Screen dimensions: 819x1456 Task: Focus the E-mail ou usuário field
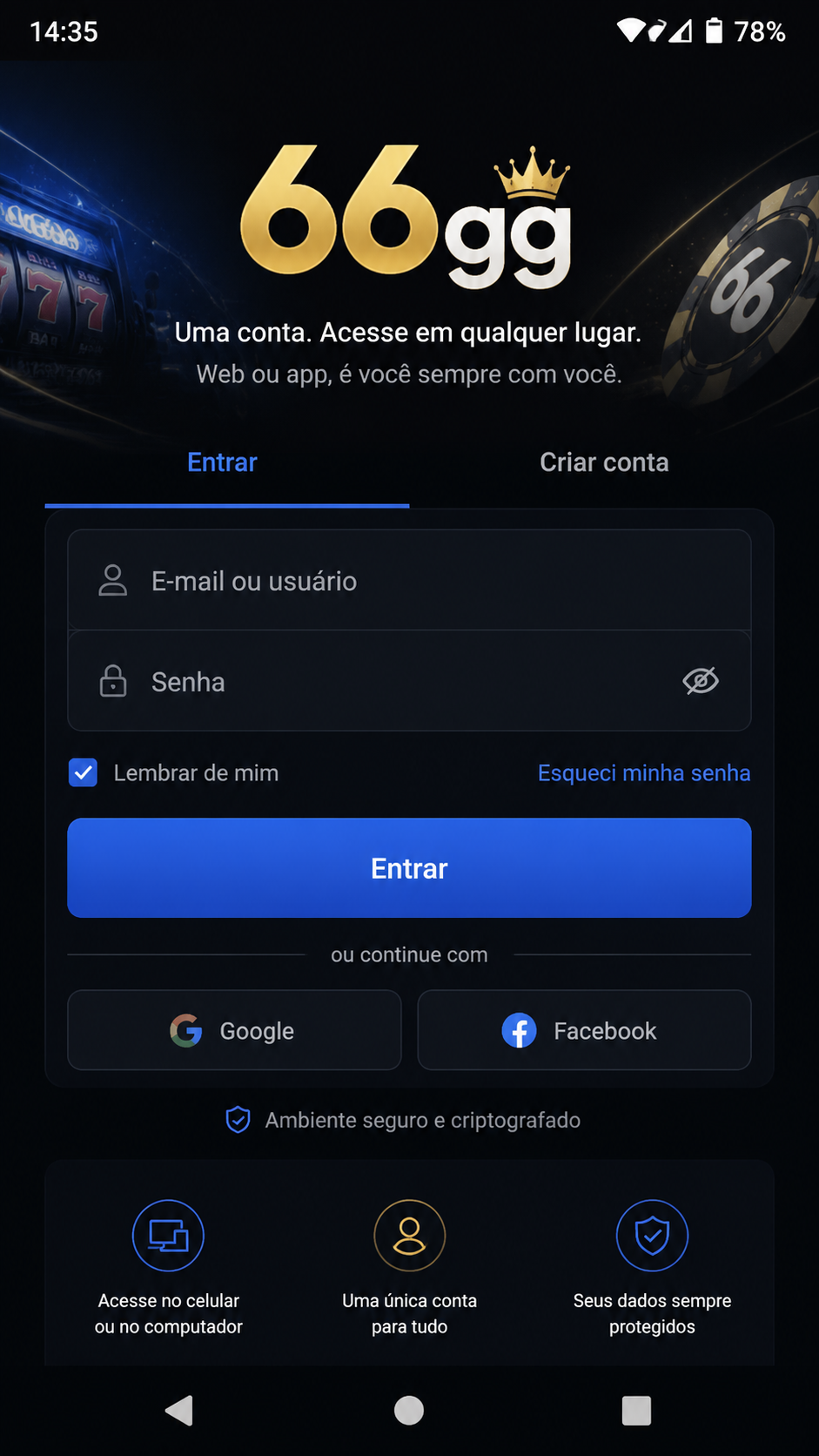tap(409, 580)
